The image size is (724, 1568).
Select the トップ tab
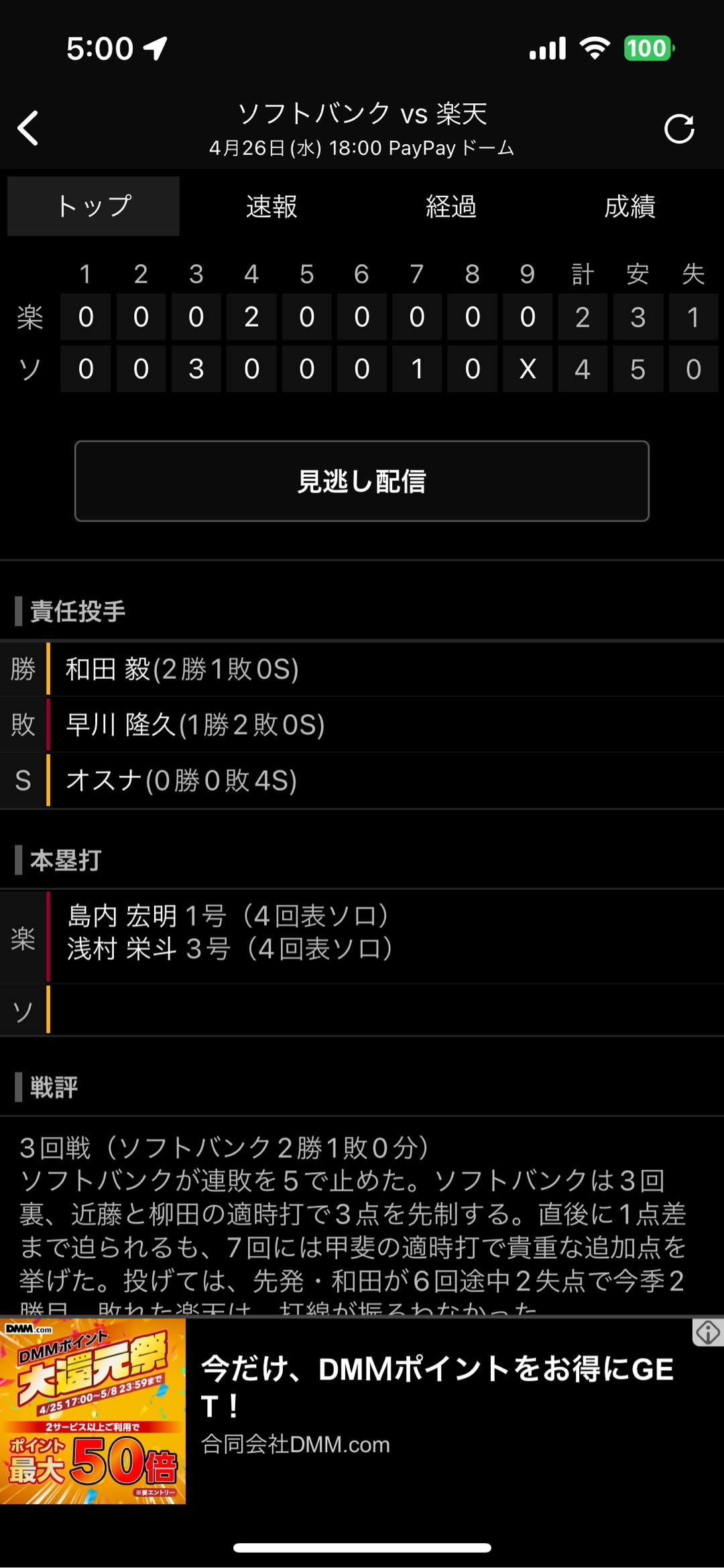(x=93, y=207)
